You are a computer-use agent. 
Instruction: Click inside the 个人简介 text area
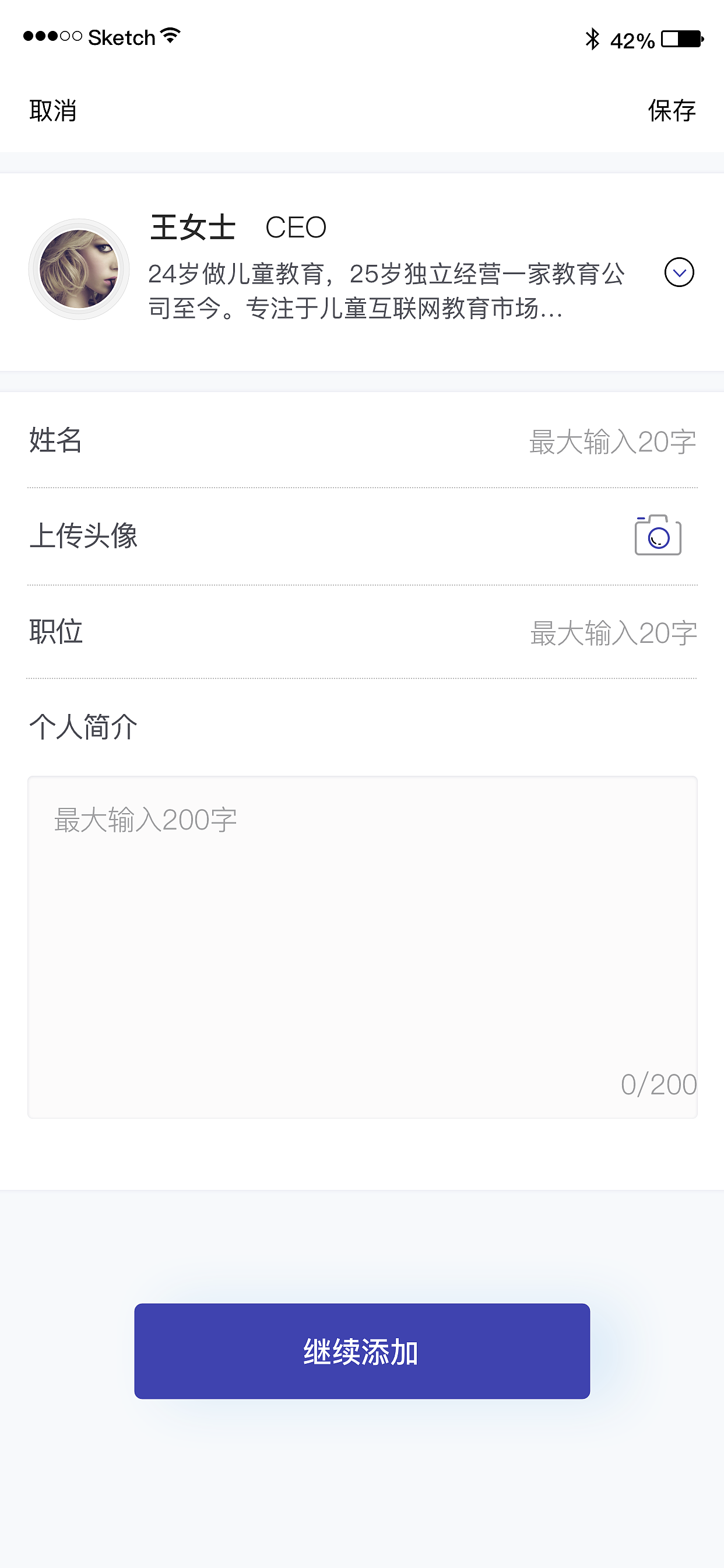coord(362,943)
